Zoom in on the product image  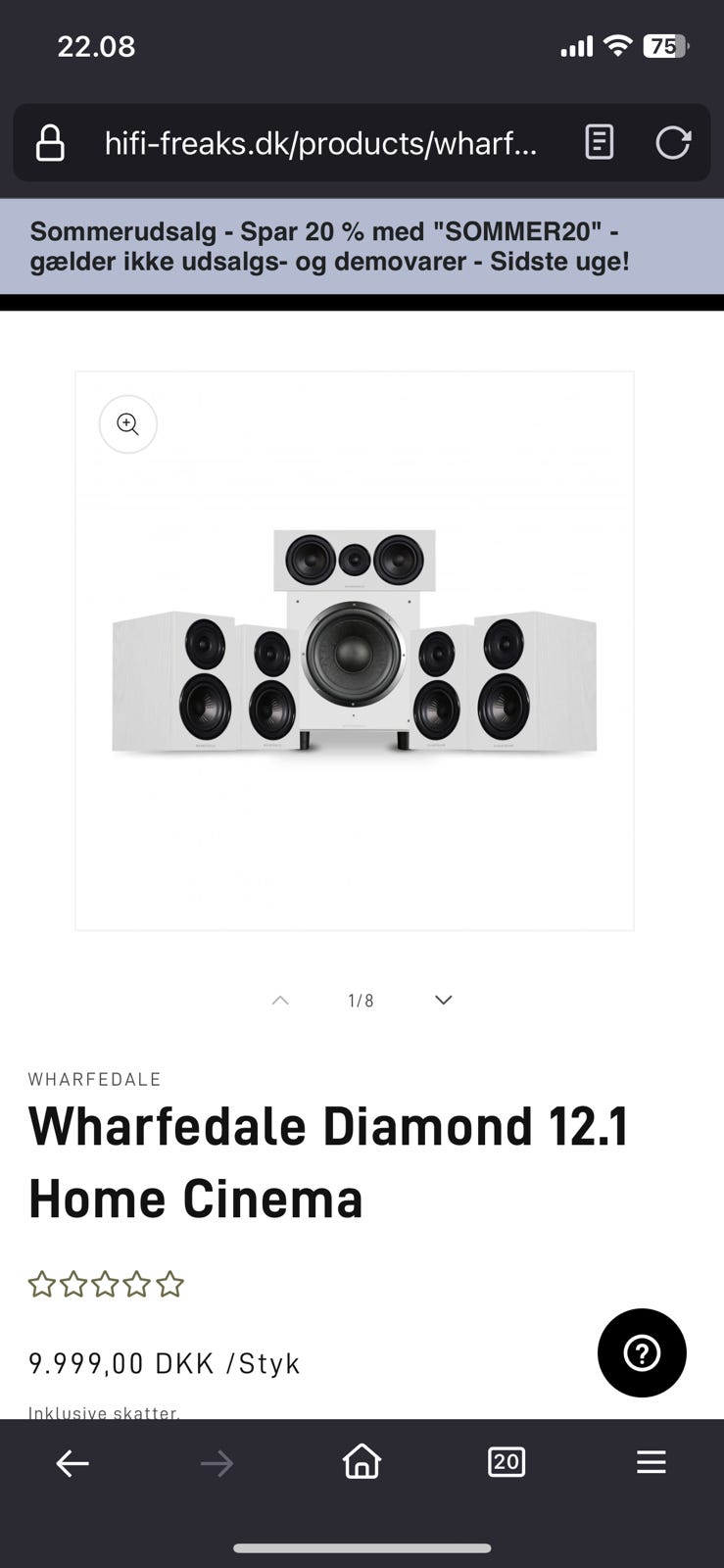(x=128, y=424)
